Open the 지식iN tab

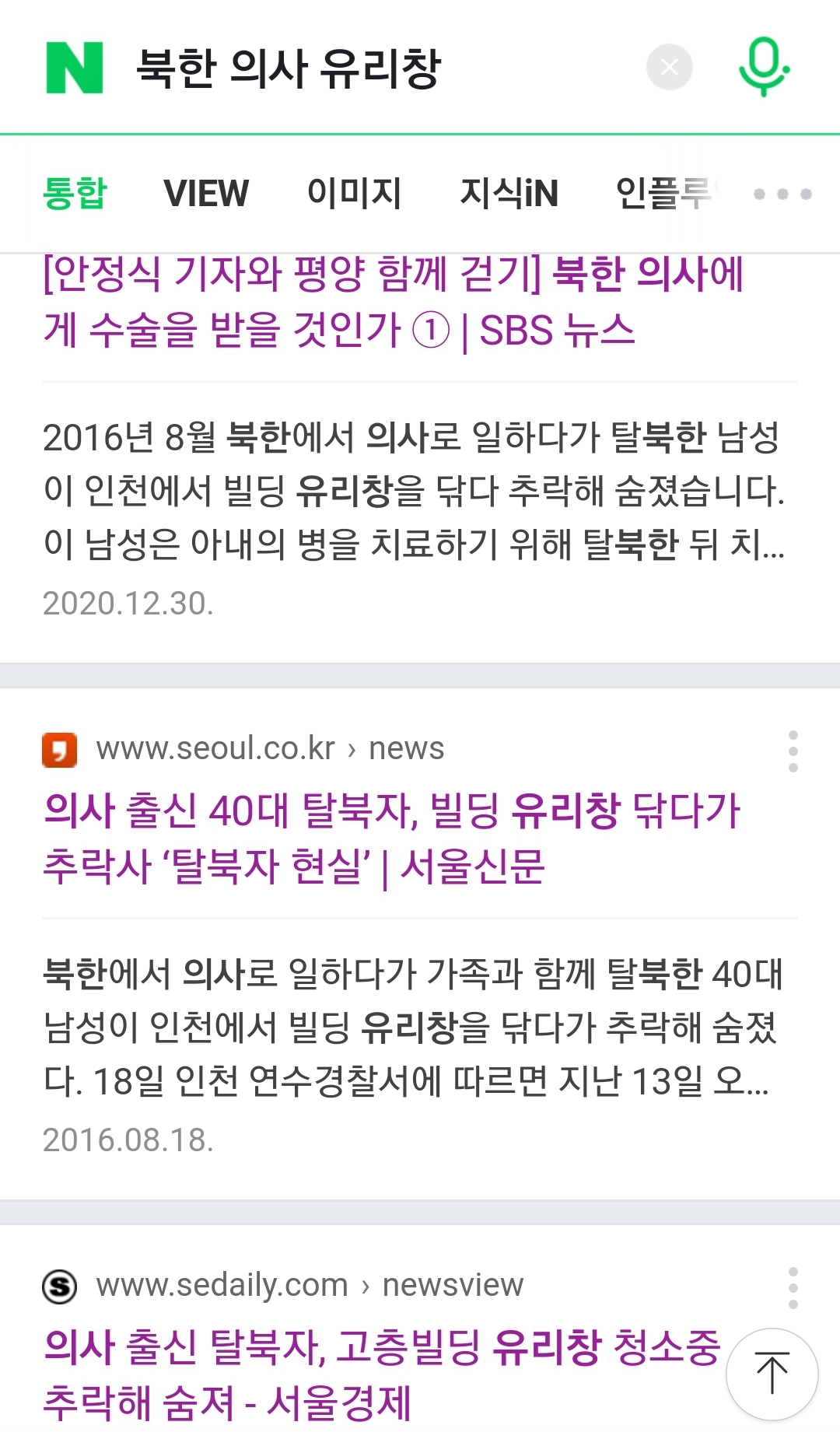click(x=509, y=193)
